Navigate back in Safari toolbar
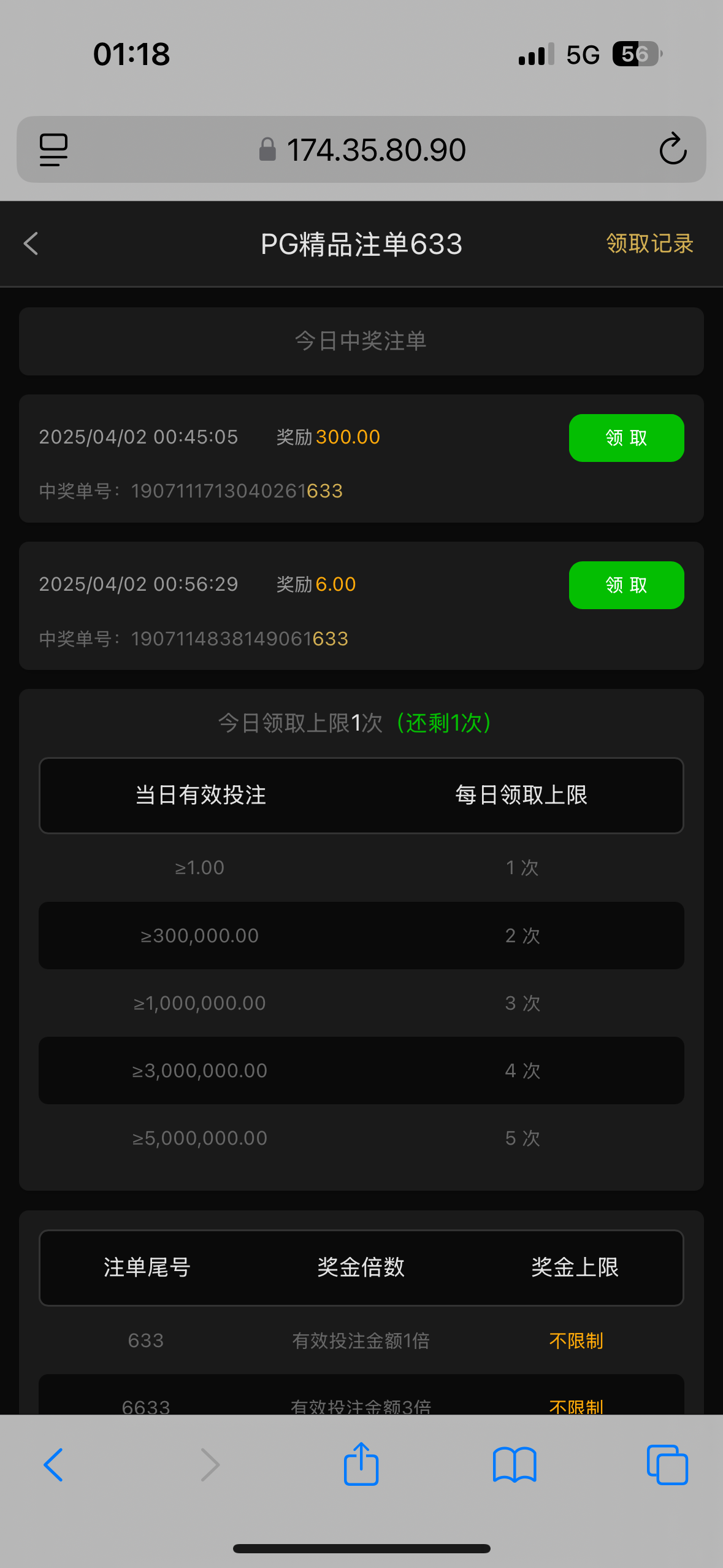723x1568 pixels. pos(53,1465)
